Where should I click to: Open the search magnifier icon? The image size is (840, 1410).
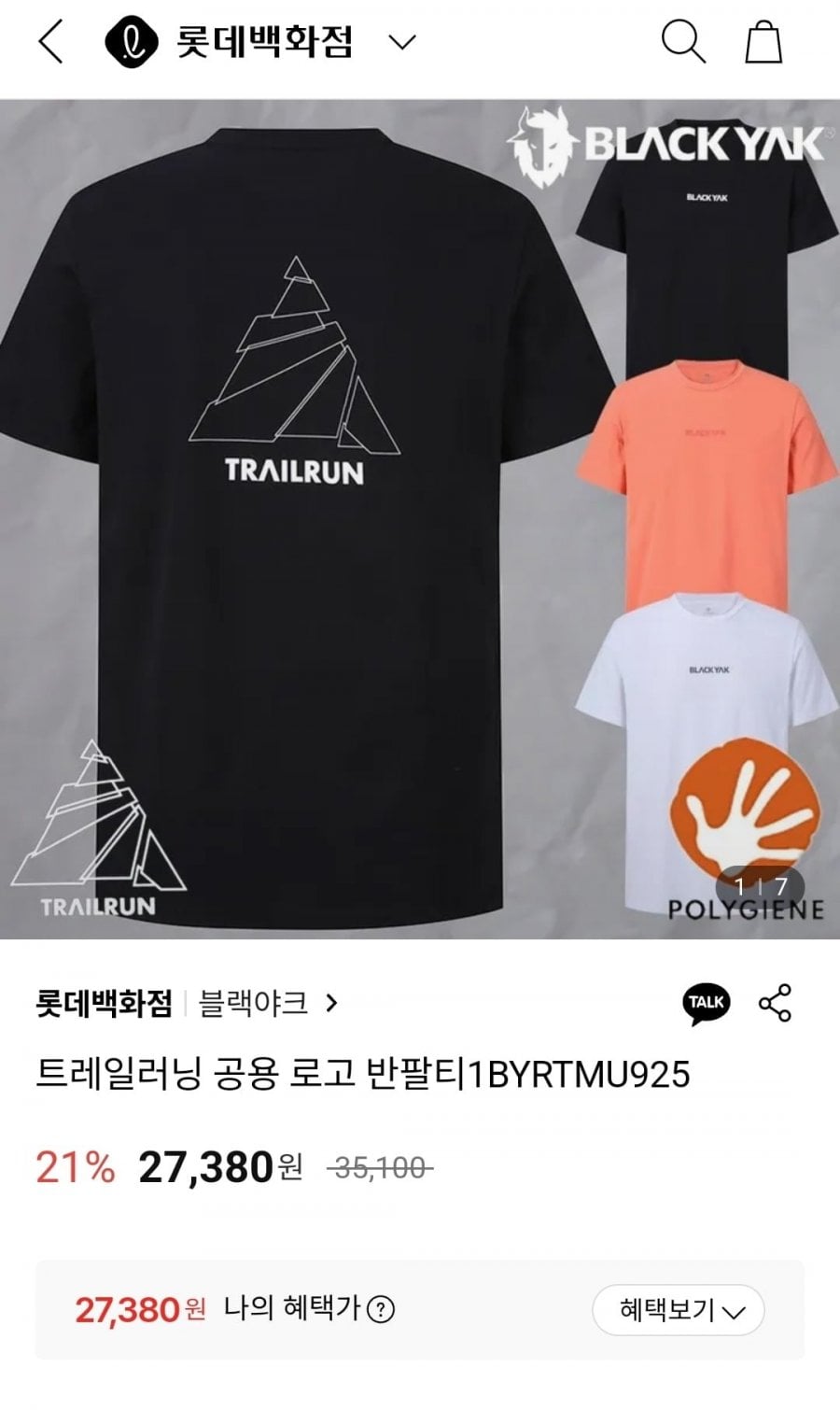tap(683, 42)
